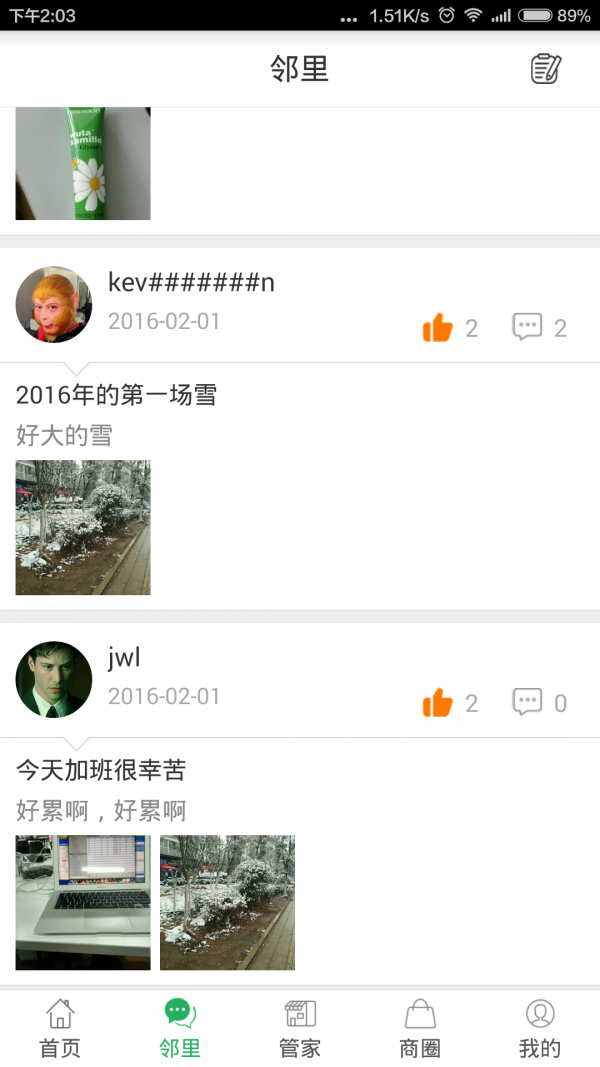Open comments on jwl's post

[528, 702]
